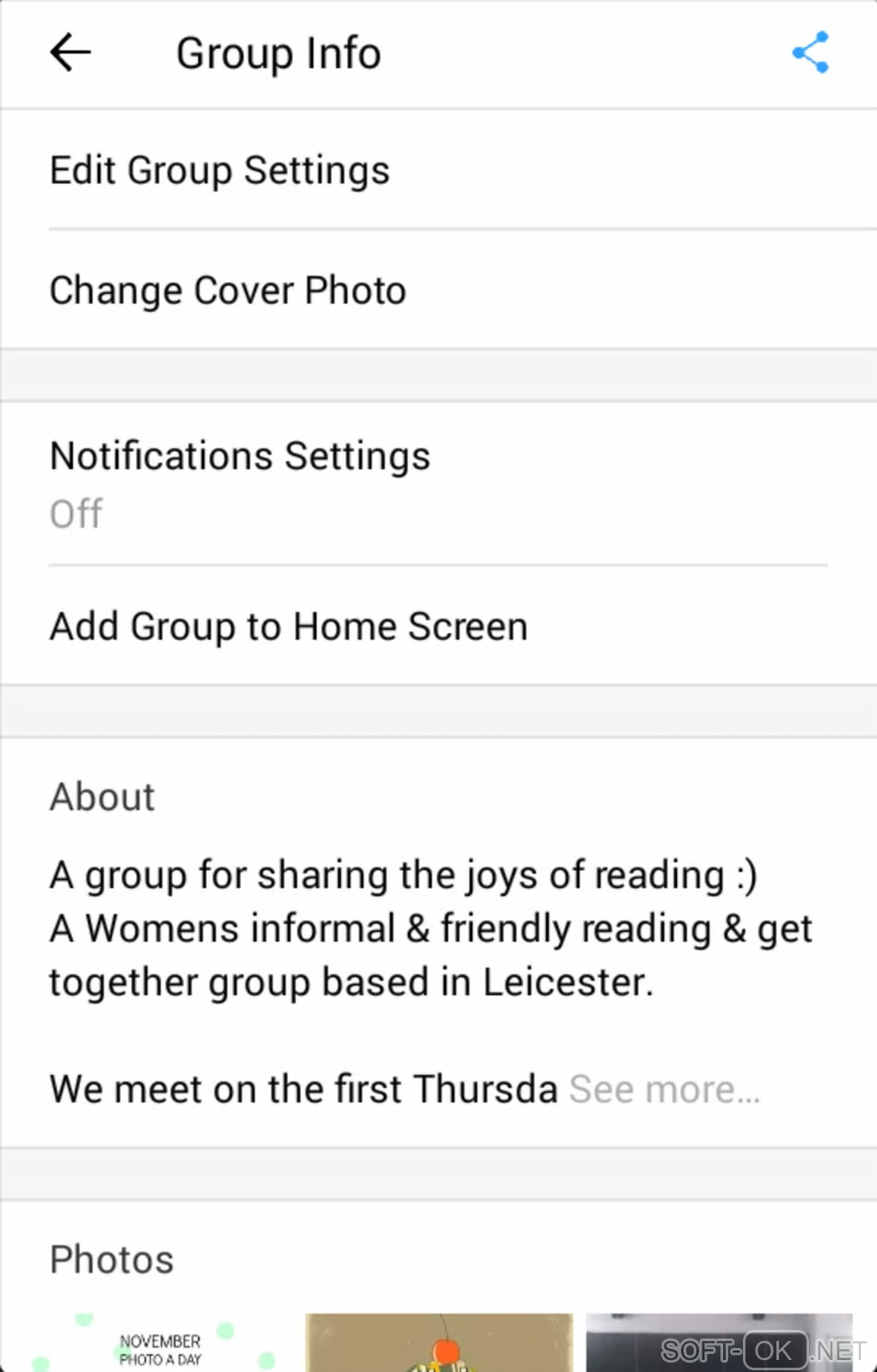Open Edit Group Settings
The image size is (877, 1372).
219,170
